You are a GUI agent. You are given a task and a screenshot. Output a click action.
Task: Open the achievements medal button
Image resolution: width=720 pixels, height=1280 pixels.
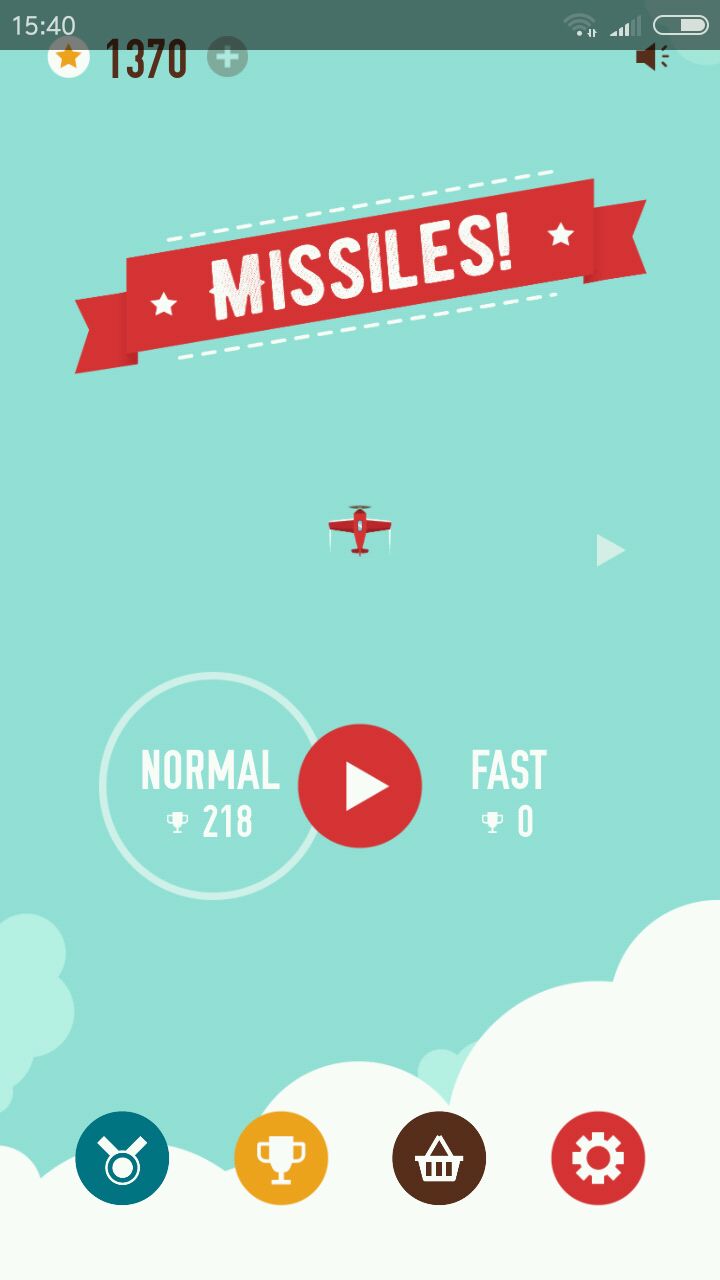tap(122, 1158)
